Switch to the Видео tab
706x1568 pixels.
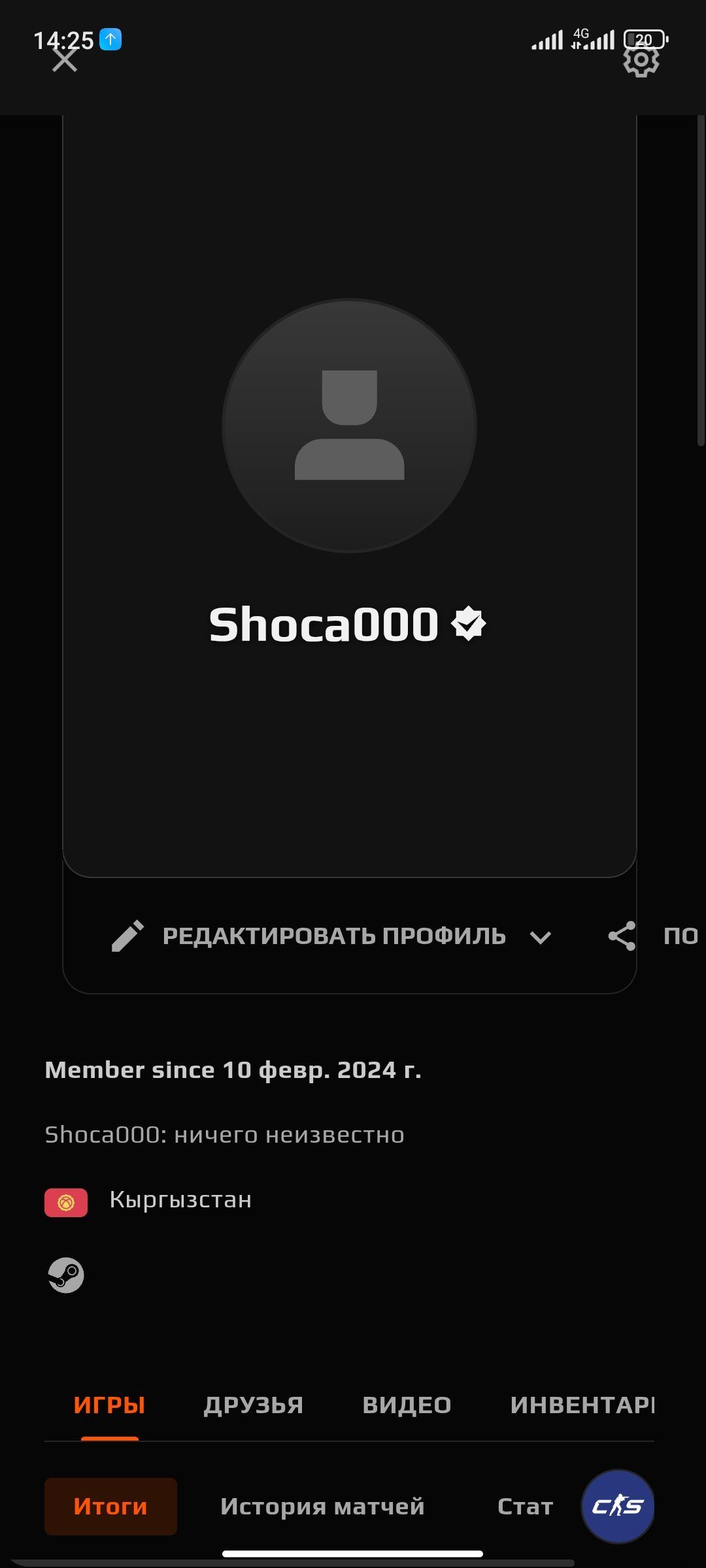(407, 1405)
